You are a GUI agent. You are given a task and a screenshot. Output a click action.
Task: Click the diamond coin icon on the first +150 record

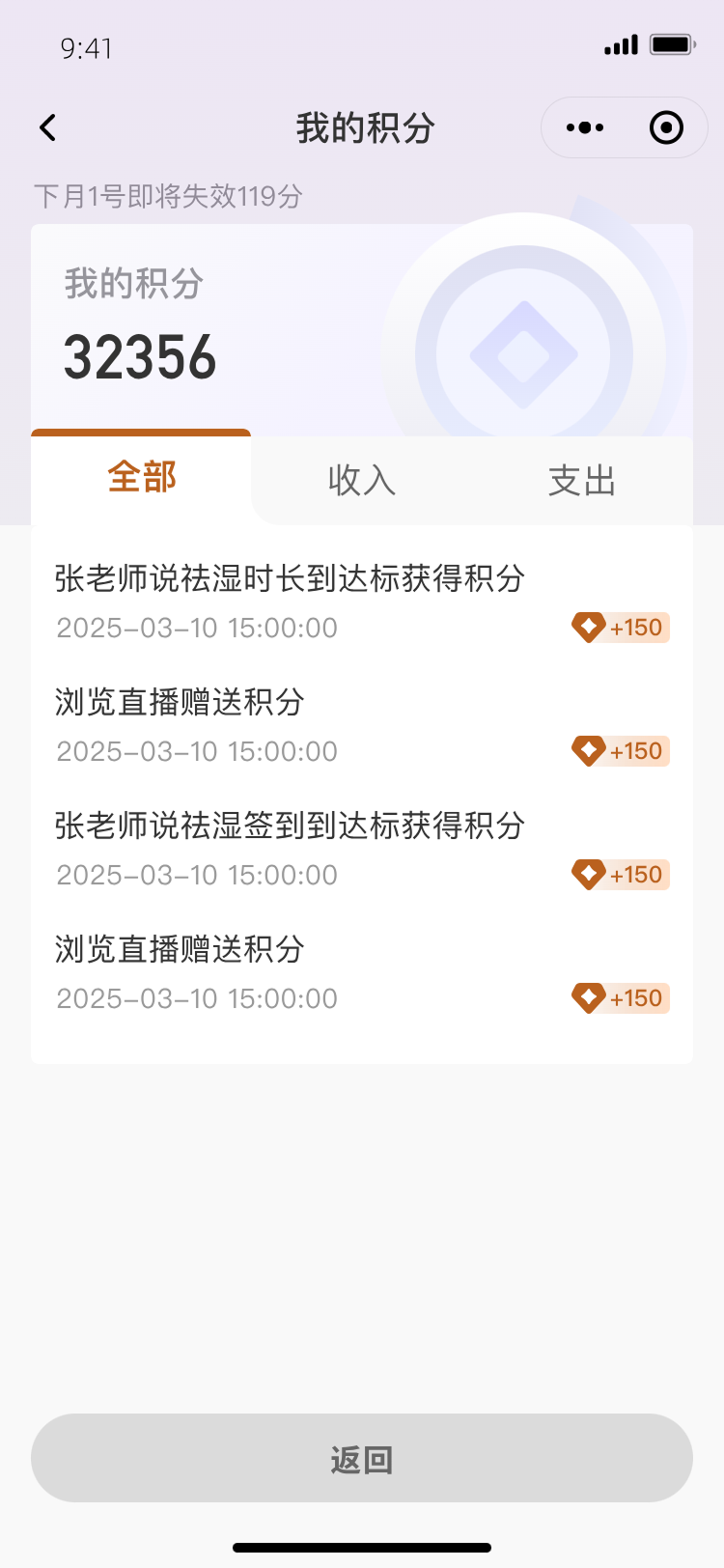[587, 628]
